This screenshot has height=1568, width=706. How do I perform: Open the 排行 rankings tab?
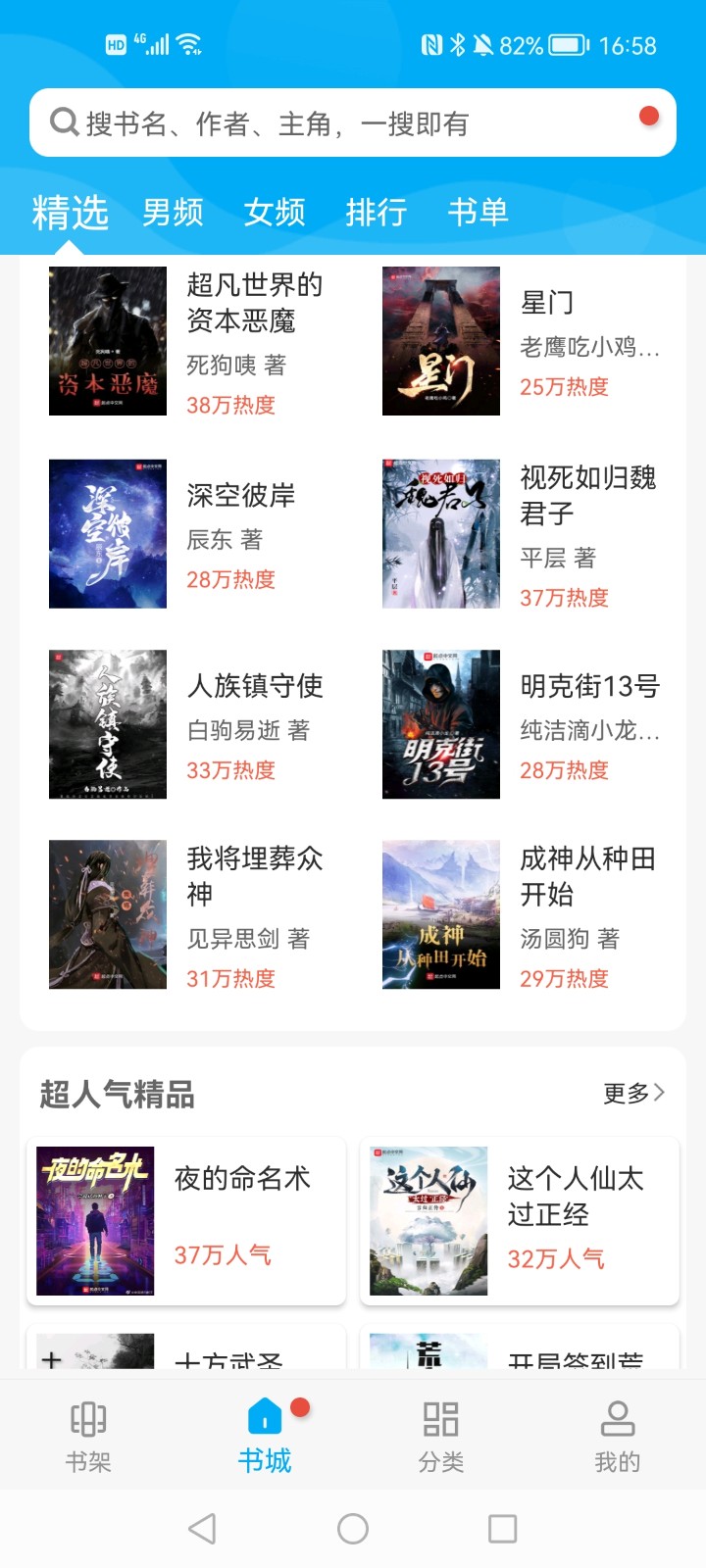378,212
